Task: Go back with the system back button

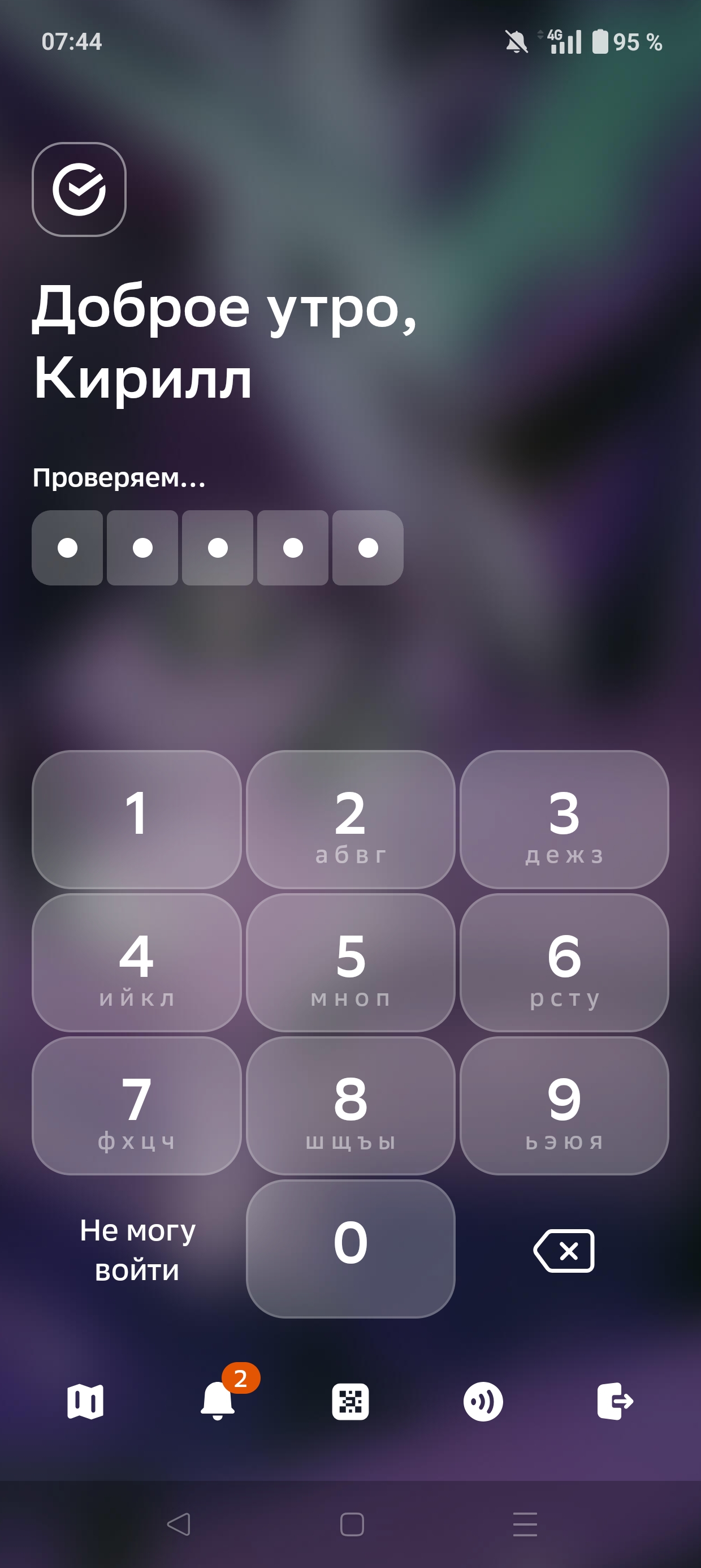Action: click(x=178, y=1524)
